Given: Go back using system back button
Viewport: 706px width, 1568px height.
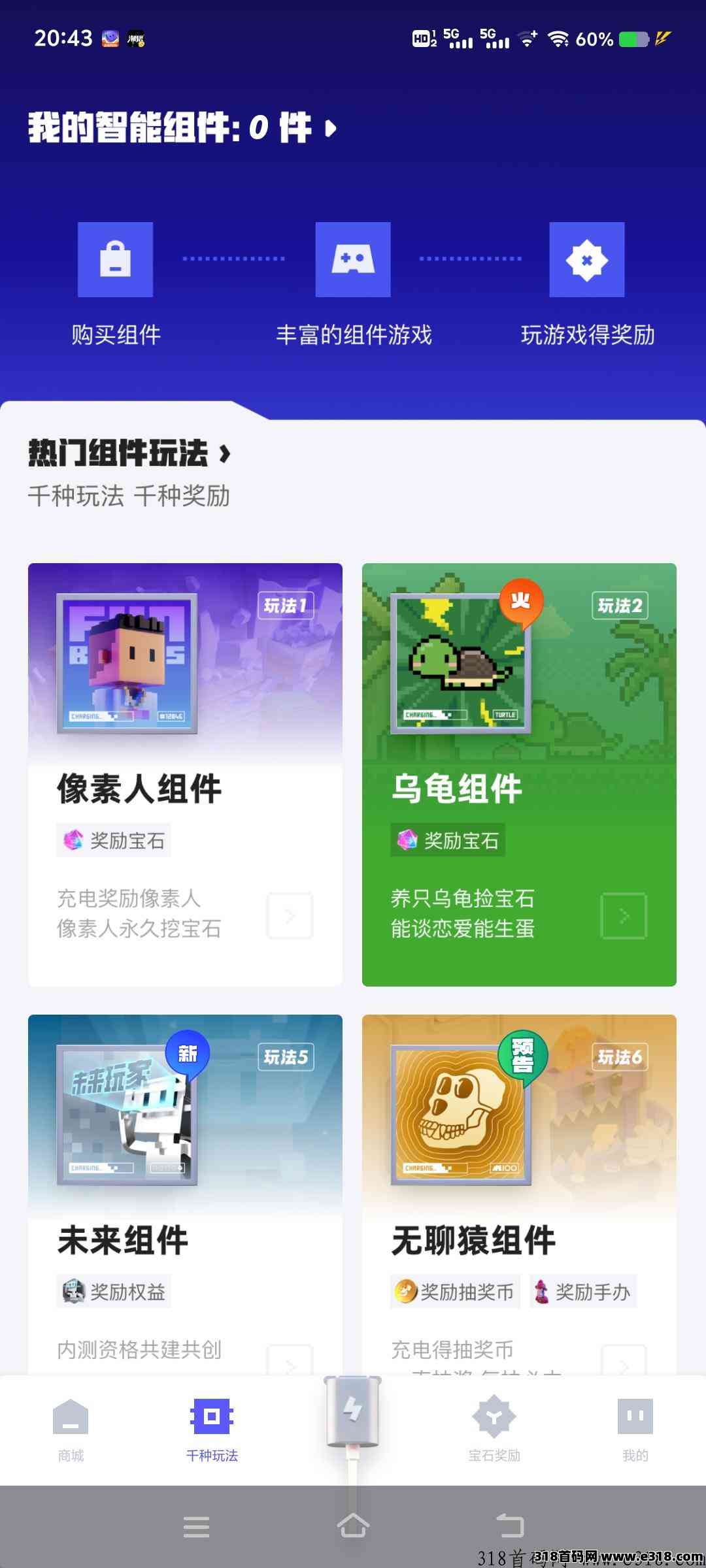Looking at the screenshot, I should pyautogui.click(x=510, y=1526).
